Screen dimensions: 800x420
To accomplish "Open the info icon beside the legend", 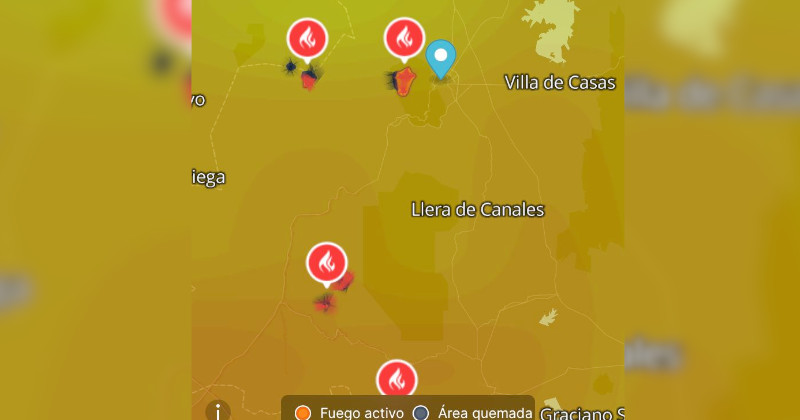I will click(217, 410).
